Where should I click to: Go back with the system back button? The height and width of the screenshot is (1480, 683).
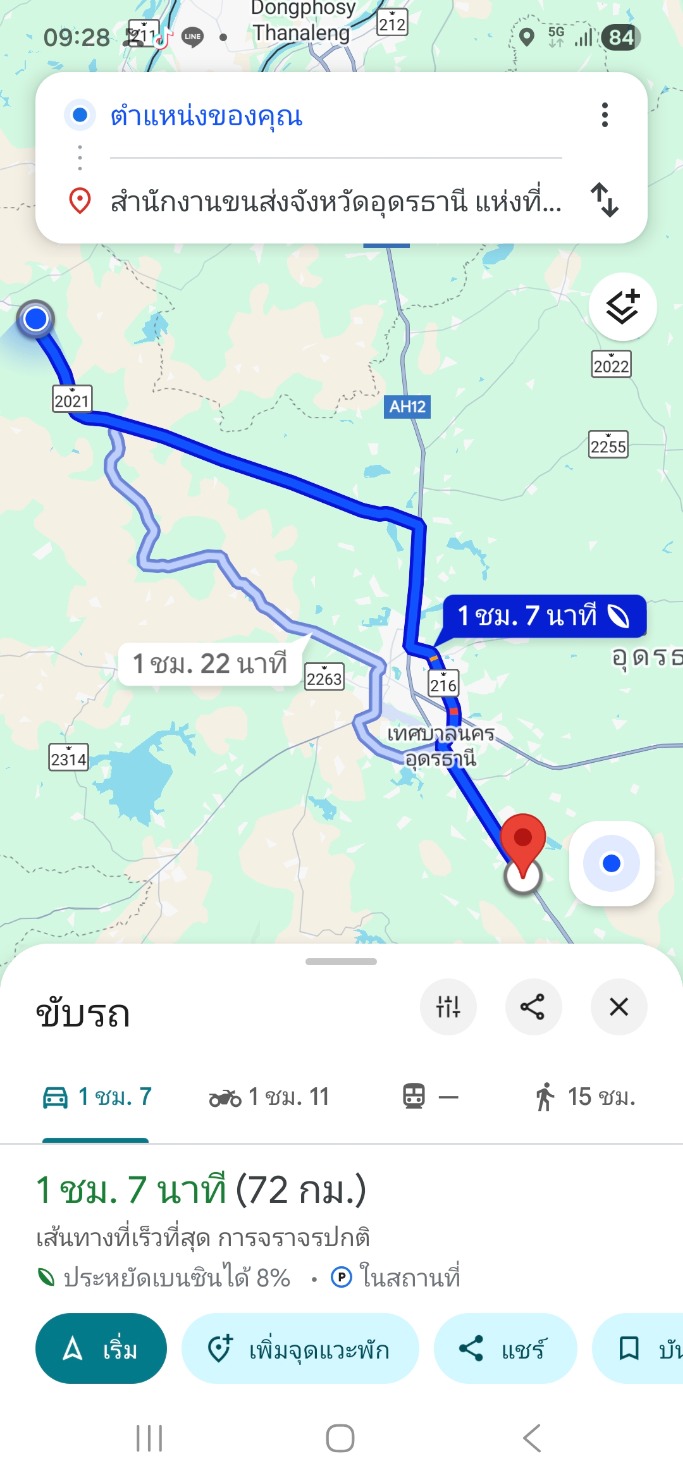[532, 1438]
